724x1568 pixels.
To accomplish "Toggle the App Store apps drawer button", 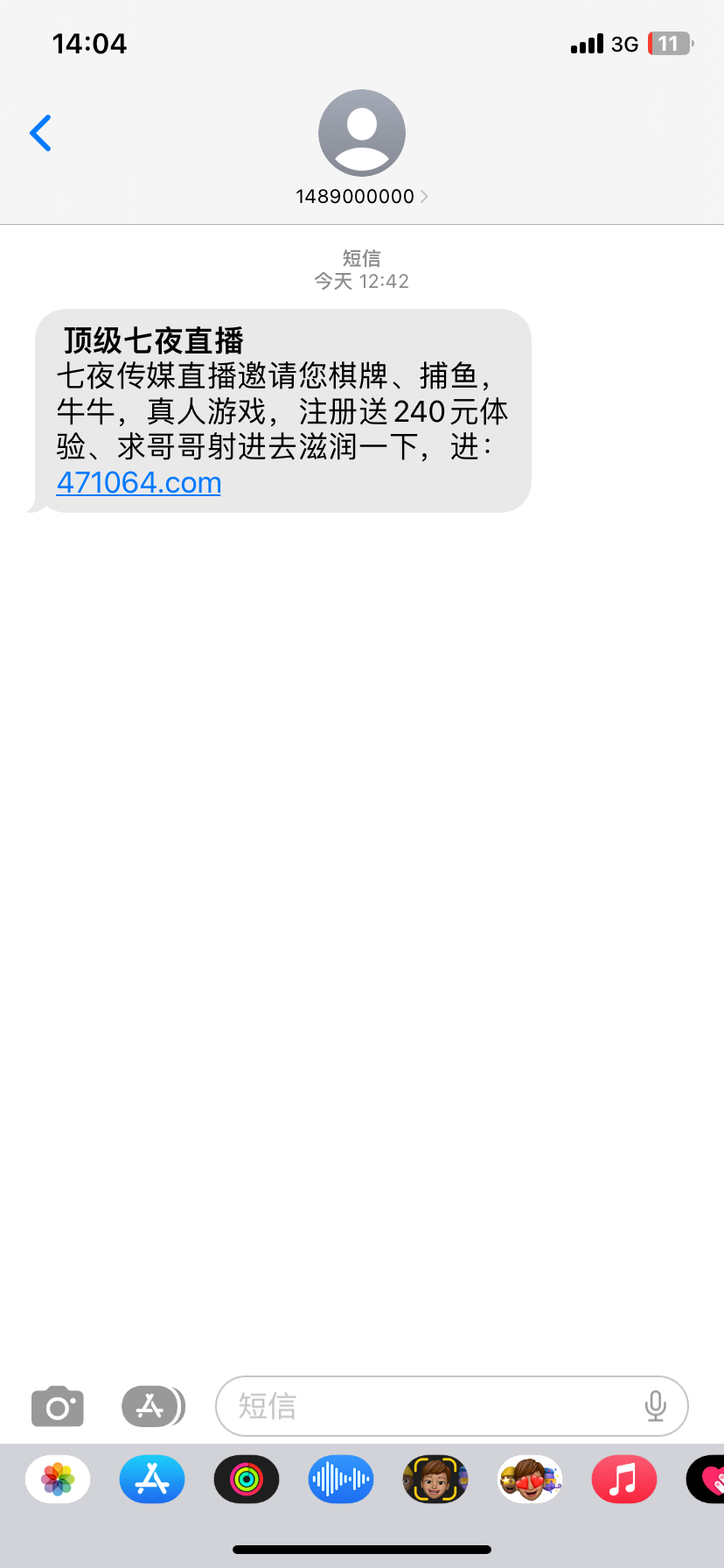I will 152,1406.
